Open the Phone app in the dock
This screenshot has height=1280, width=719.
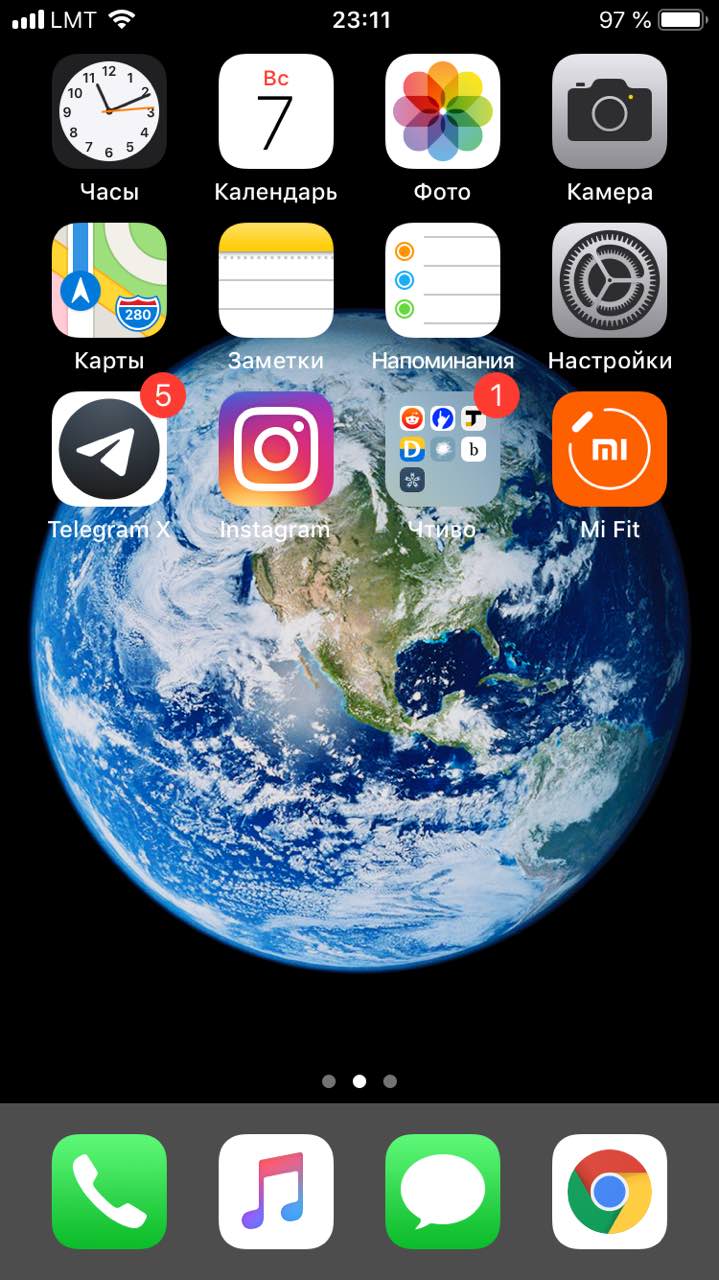click(109, 1192)
